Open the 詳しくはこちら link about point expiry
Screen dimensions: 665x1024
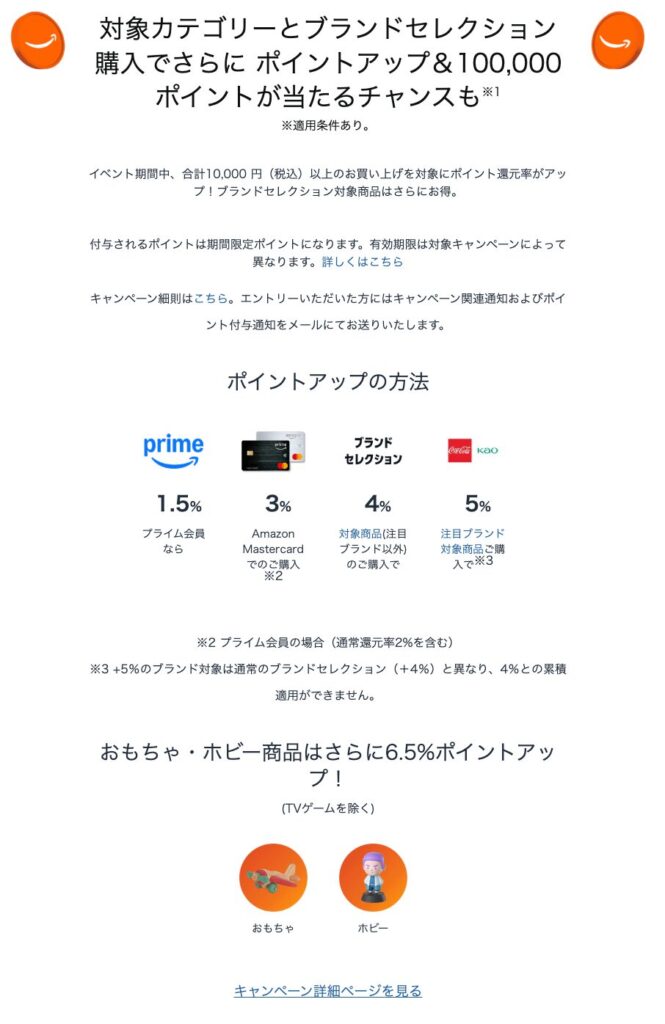coord(362,262)
